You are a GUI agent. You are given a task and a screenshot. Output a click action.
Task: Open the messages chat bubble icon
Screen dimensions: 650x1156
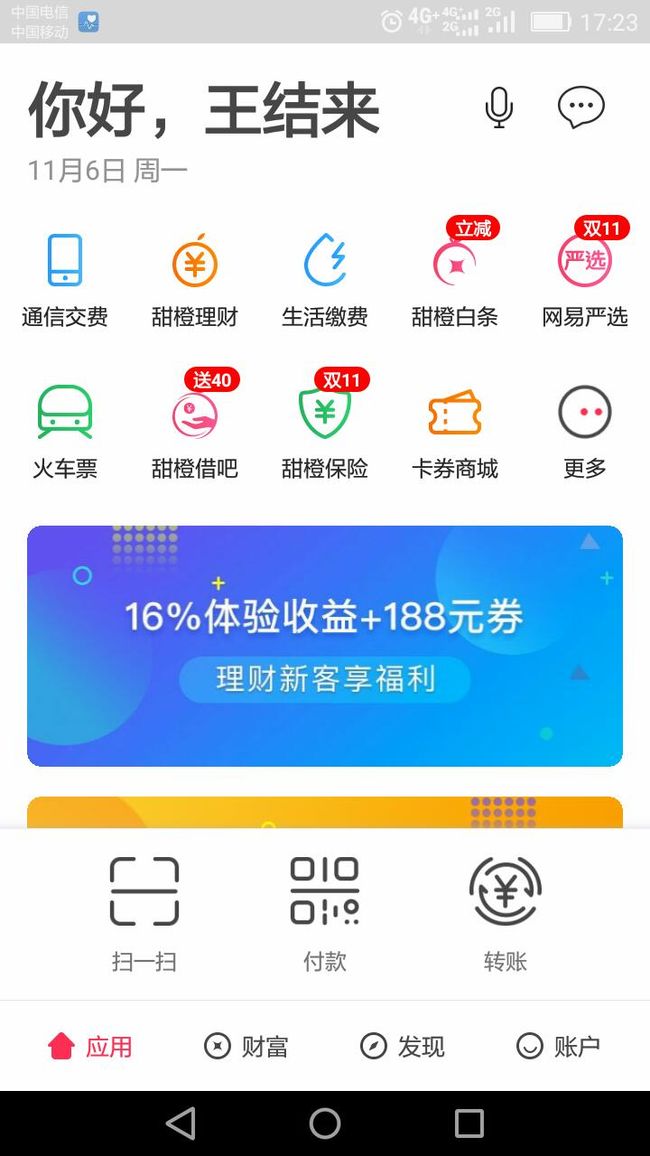point(581,107)
